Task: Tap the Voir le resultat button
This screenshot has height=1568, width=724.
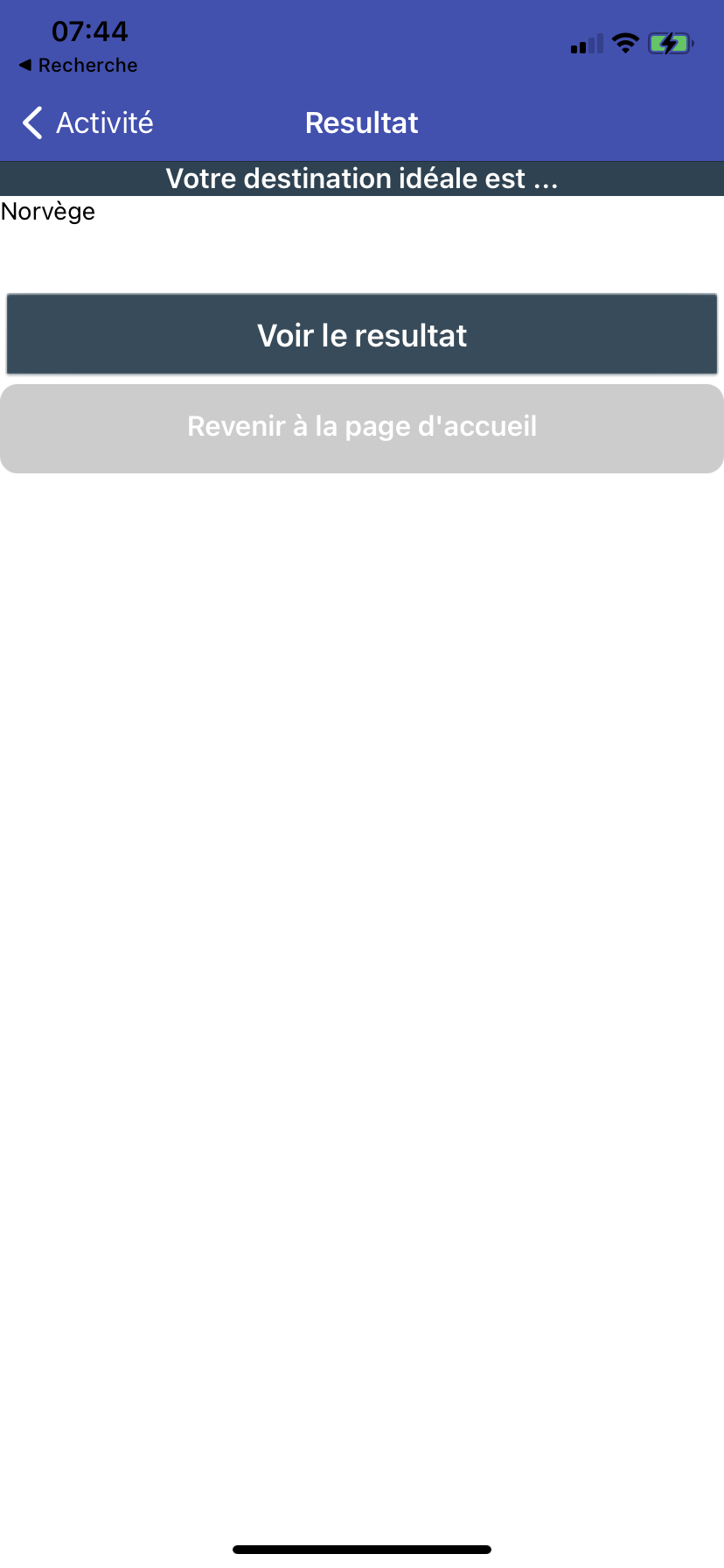Action: point(362,334)
